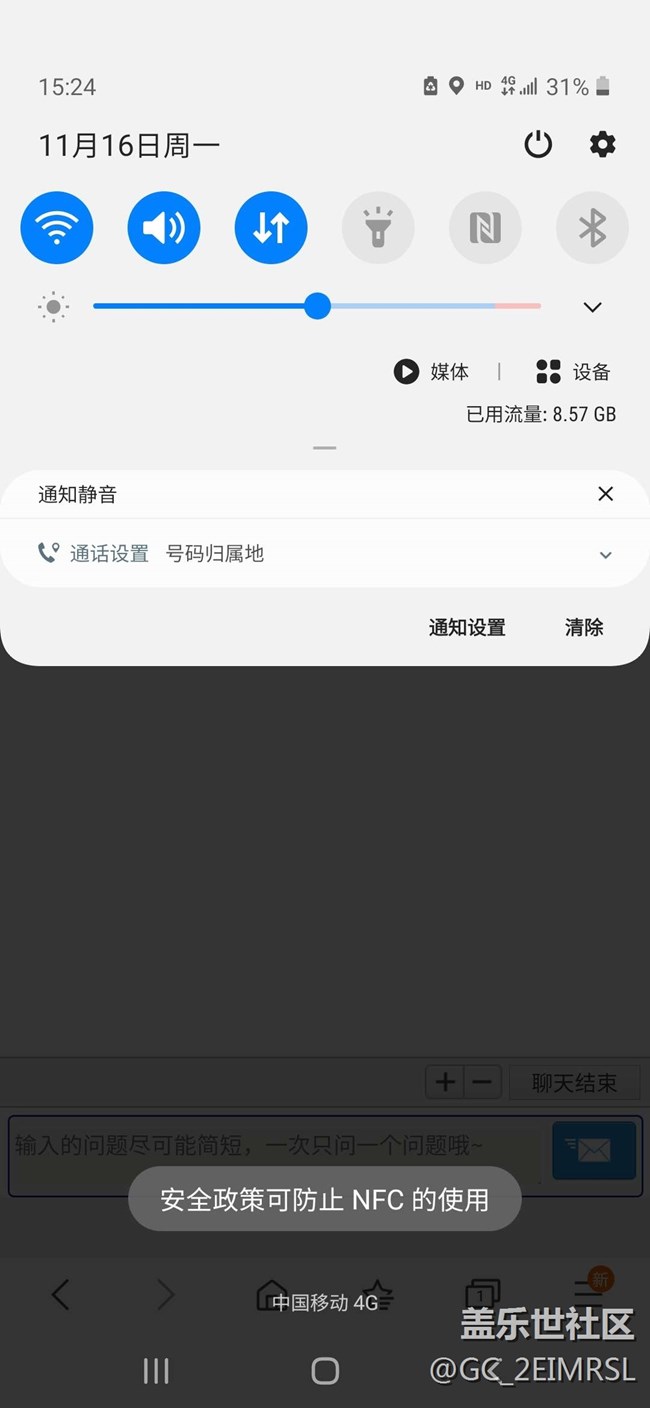Open the 设备 devices panel
The height and width of the screenshot is (1408, 650).
click(573, 372)
